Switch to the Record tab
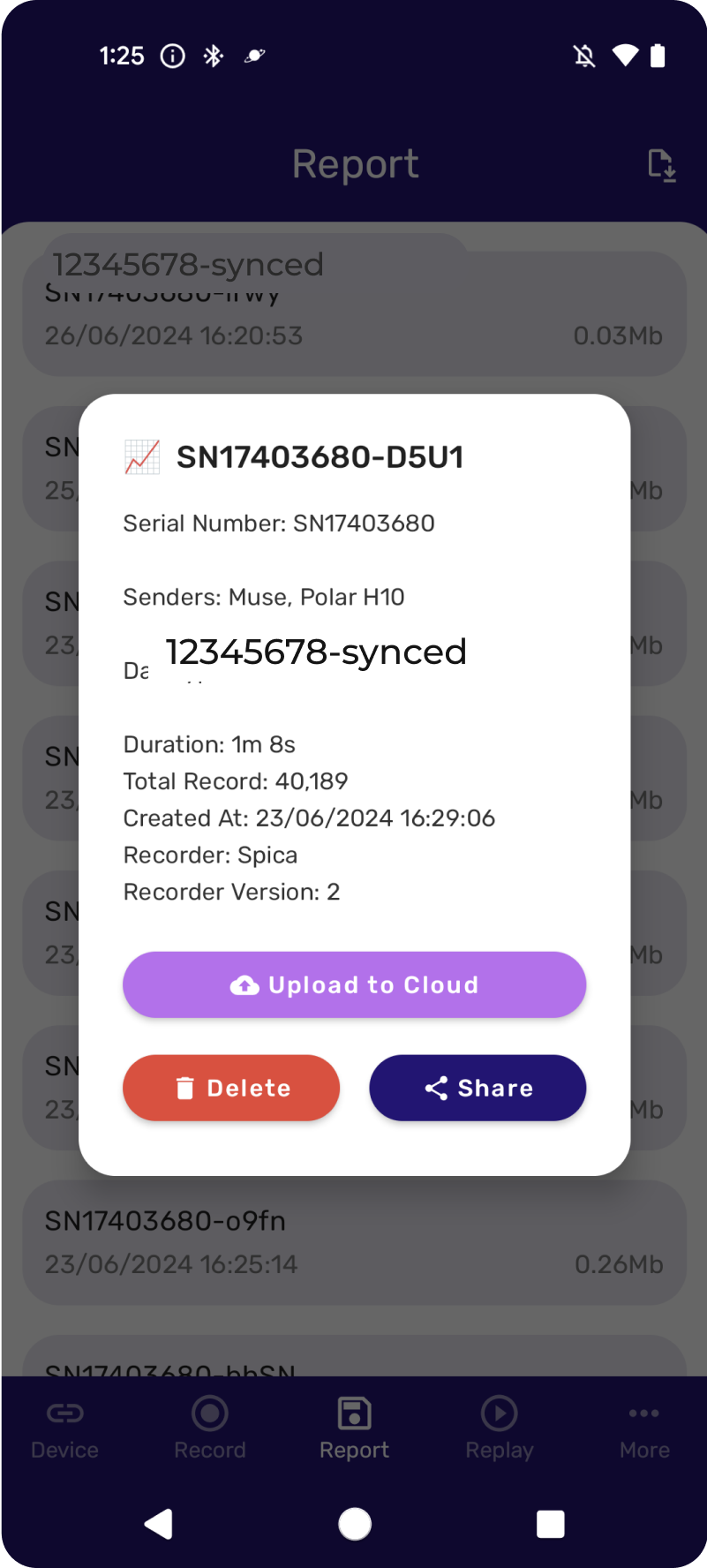The image size is (707, 1568). (x=210, y=1429)
